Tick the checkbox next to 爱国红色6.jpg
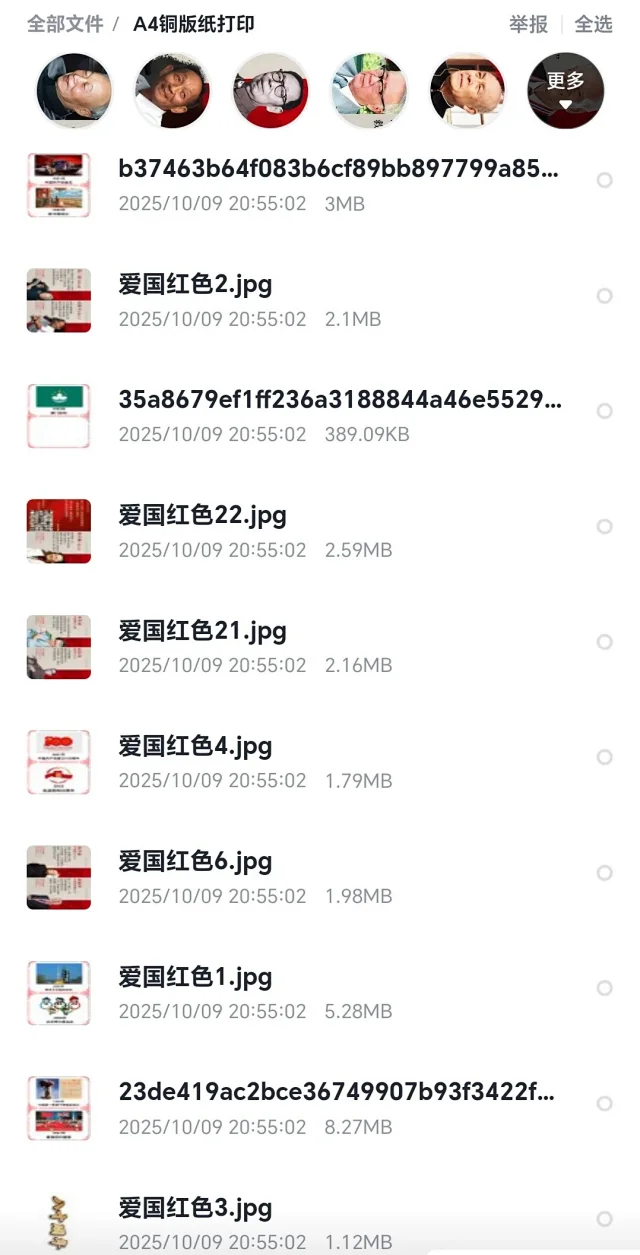This screenshot has height=1255, width=640. pyautogui.click(x=604, y=873)
